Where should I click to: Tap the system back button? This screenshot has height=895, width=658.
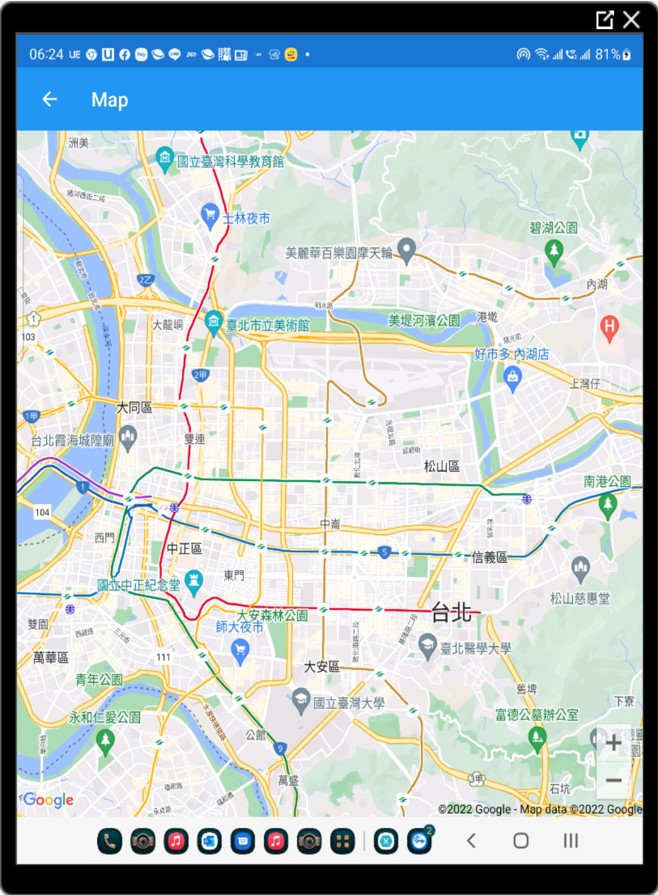[x=471, y=841]
